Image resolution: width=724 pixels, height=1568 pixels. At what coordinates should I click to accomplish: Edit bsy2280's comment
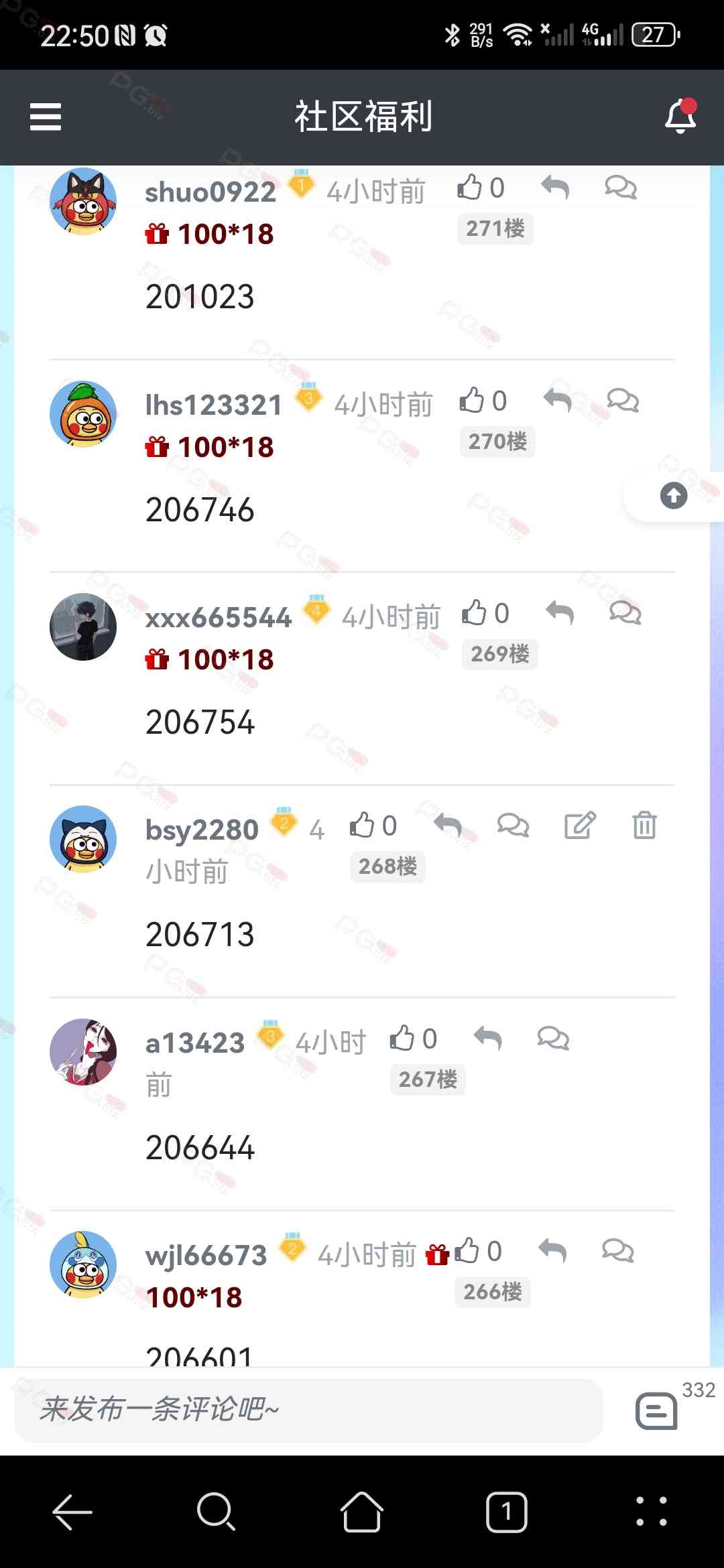(580, 826)
